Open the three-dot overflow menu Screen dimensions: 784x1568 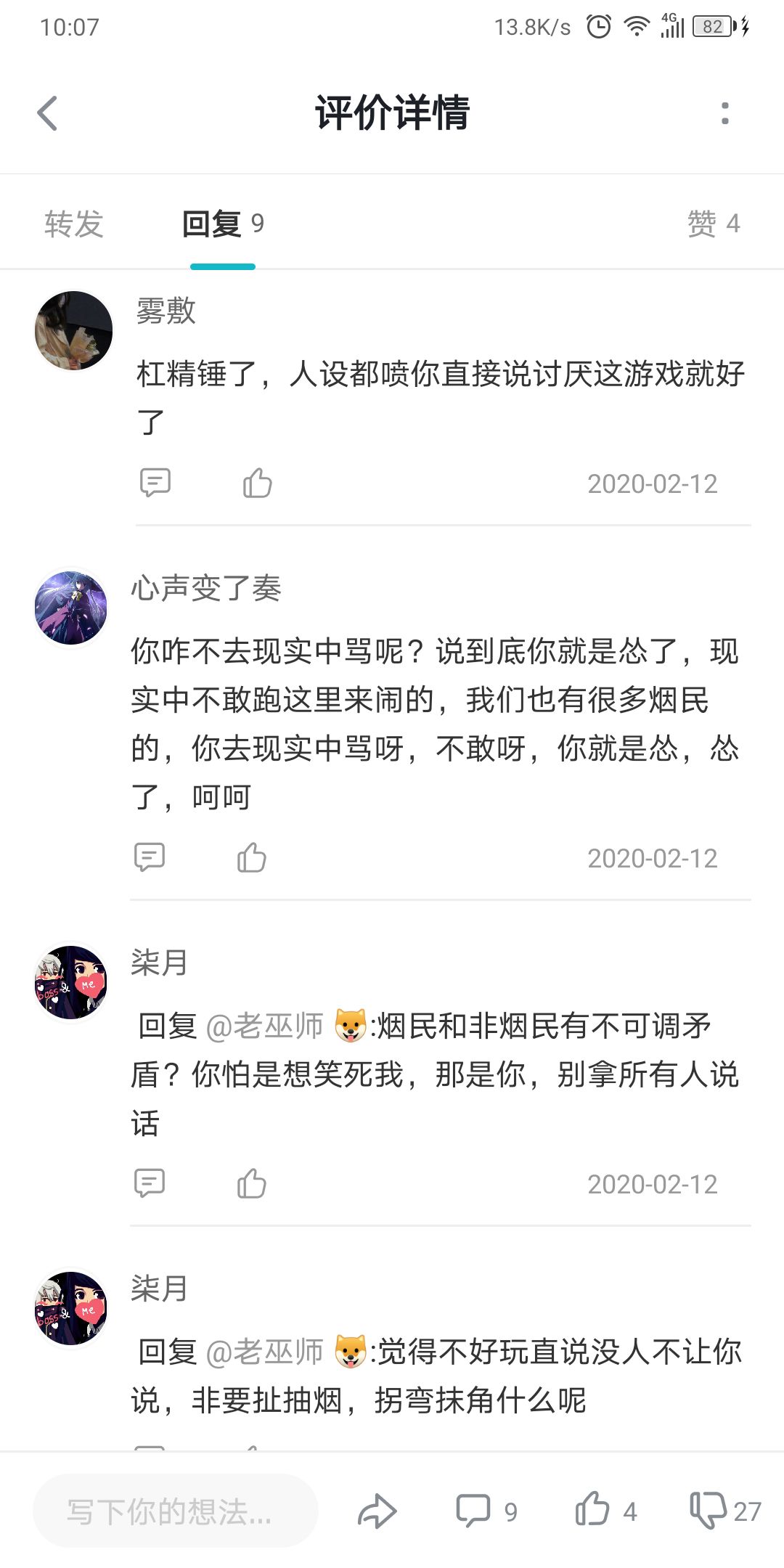[x=724, y=113]
